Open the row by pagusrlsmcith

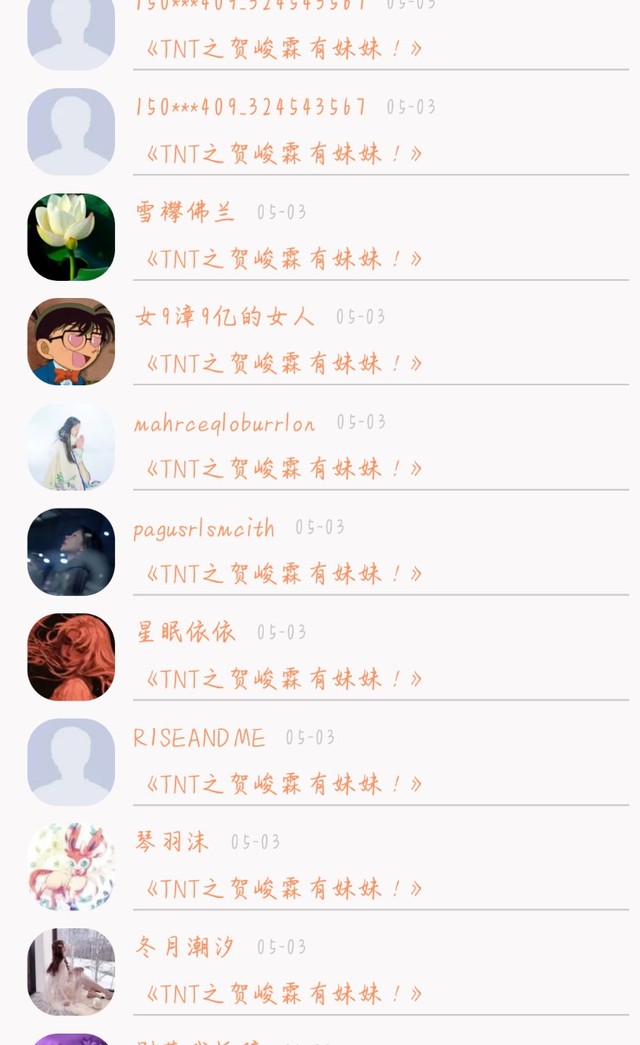pos(320,552)
